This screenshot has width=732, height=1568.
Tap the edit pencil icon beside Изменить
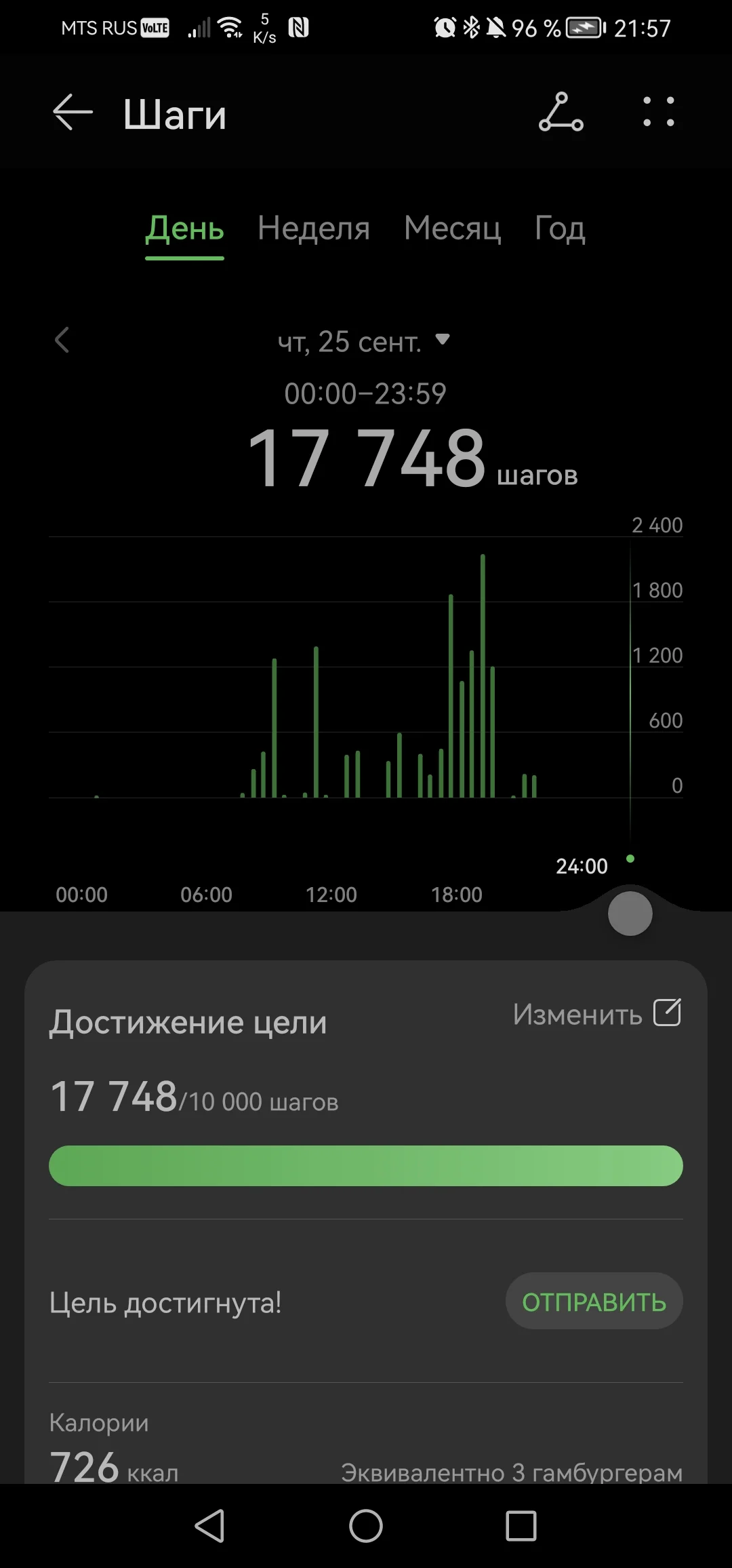tap(668, 1013)
